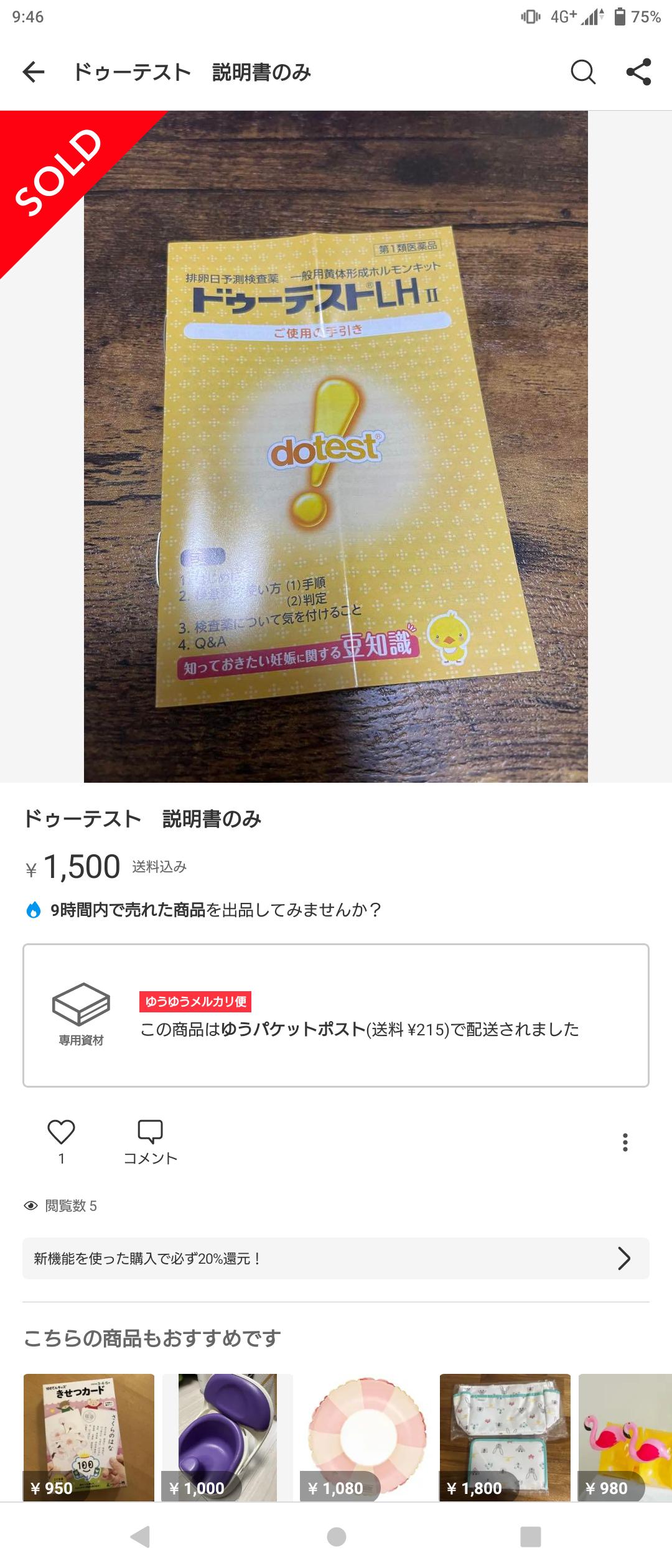View the ¥1,080 pink swim ring item
The image size is (672, 1568).
tap(366, 1438)
